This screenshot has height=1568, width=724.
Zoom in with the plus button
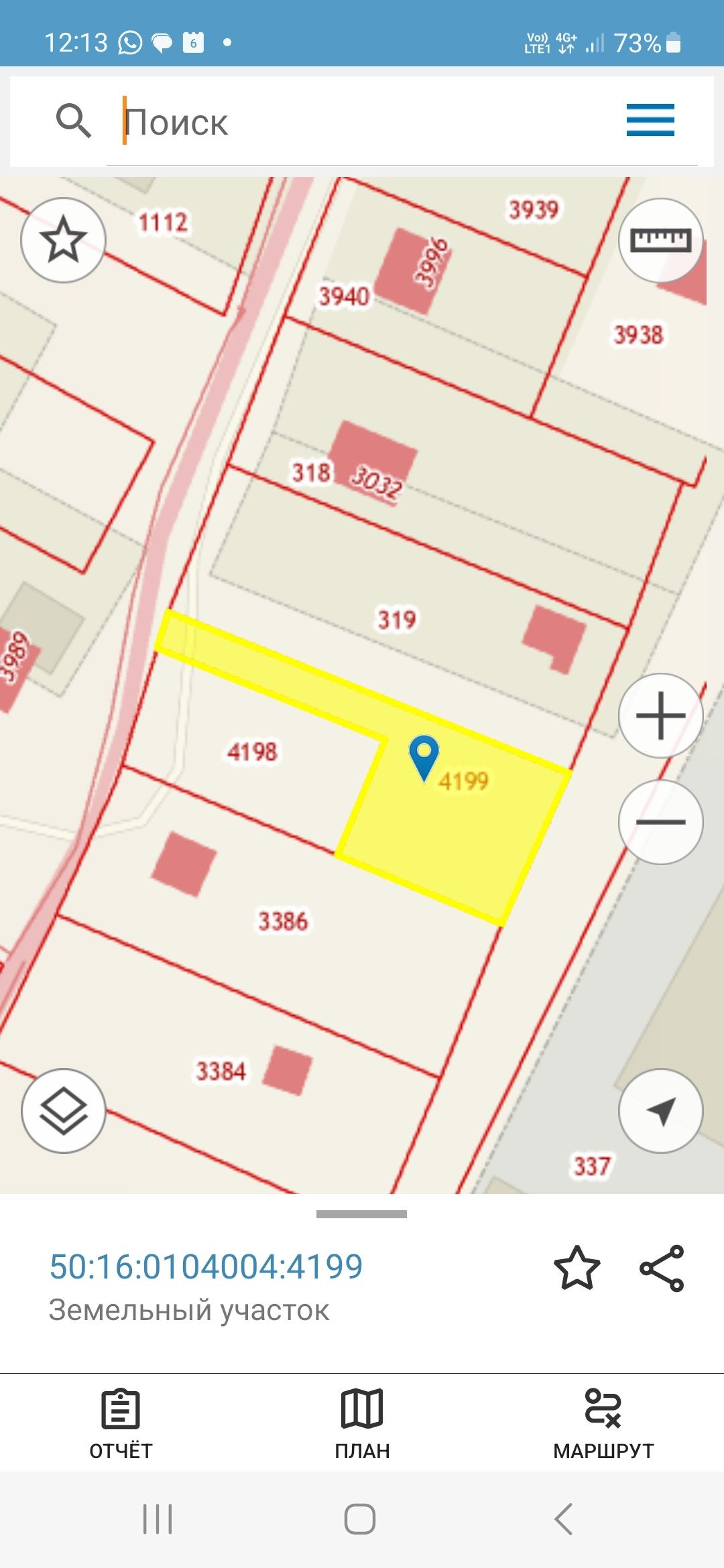coord(660,716)
